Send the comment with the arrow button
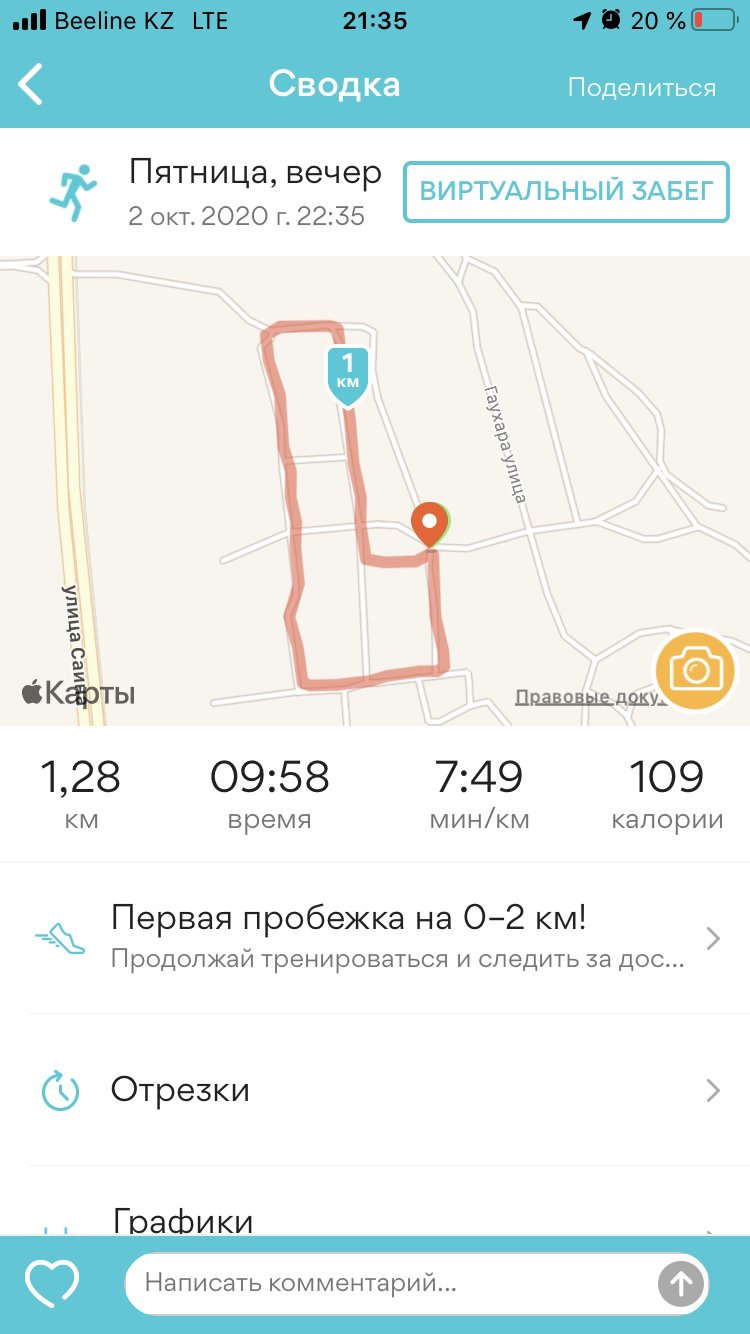750x1334 pixels. point(681,1283)
